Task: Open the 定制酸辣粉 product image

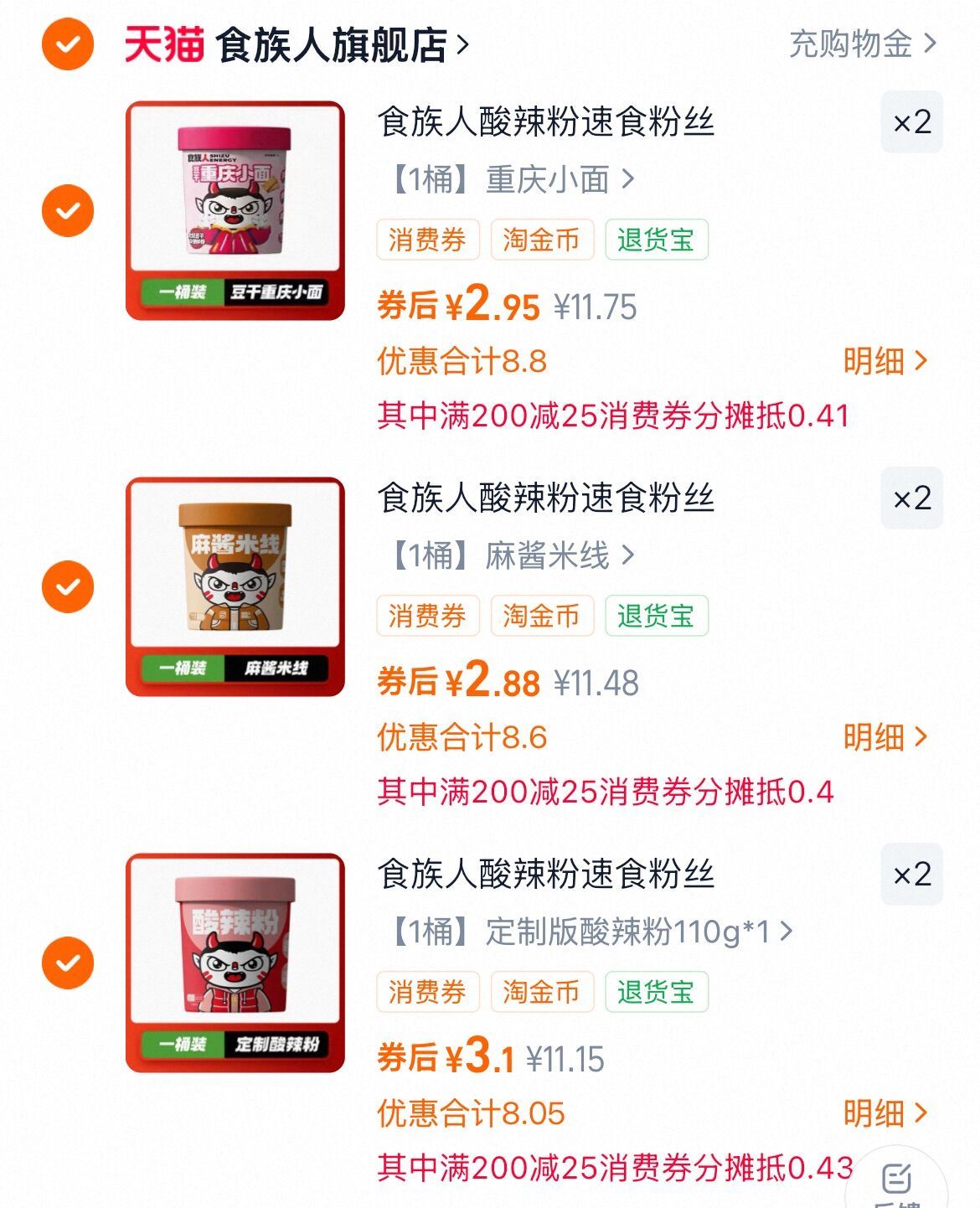Action: coord(235,963)
